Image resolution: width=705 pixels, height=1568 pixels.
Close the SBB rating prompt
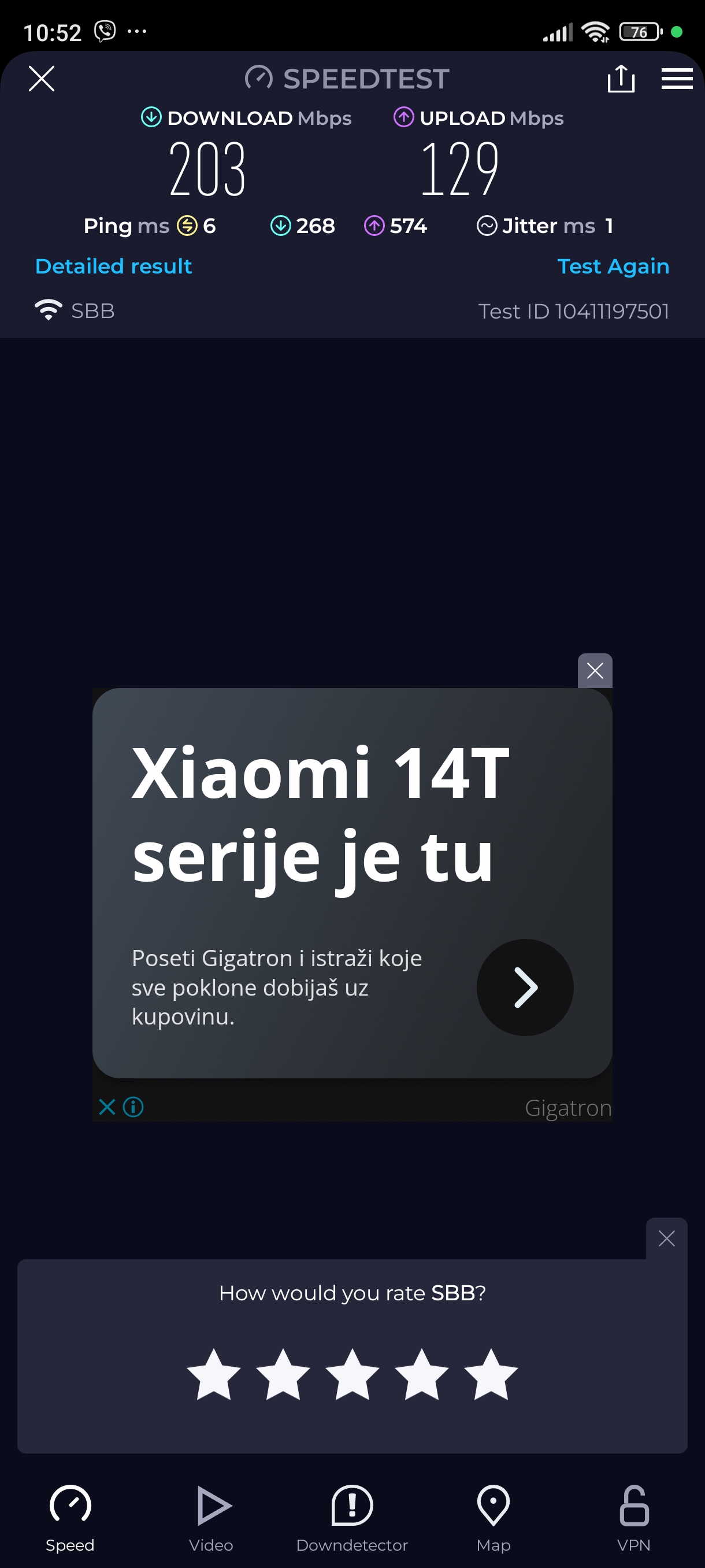tap(666, 1238)
